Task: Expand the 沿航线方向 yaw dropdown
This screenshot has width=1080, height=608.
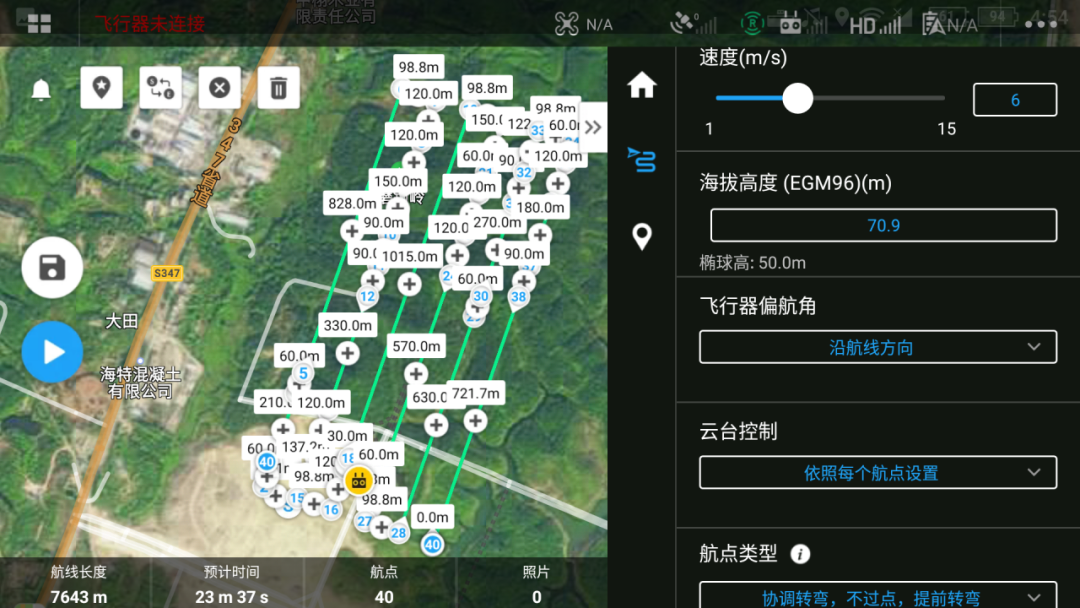Action: click(x=877, y=347)
